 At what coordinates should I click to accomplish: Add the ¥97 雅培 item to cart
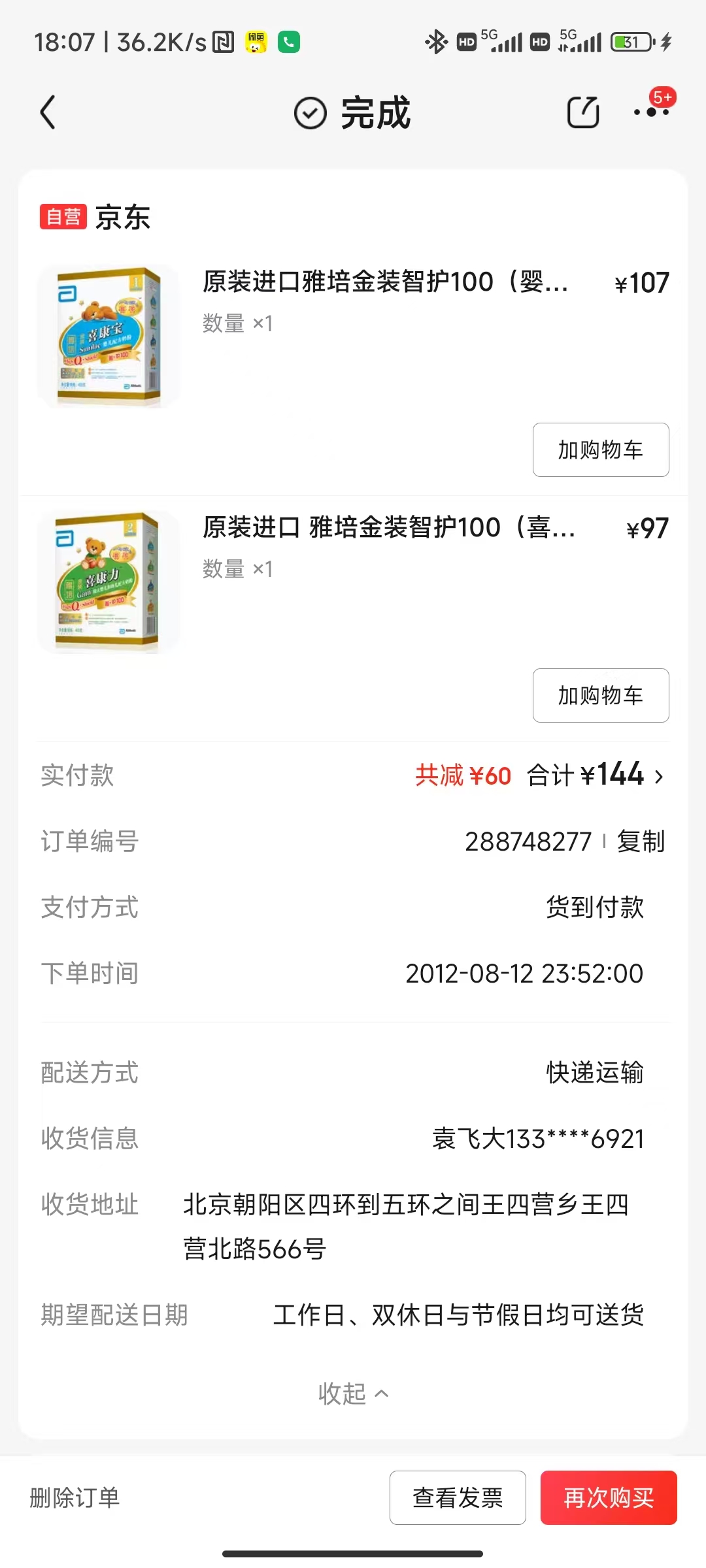coord(600,695)
